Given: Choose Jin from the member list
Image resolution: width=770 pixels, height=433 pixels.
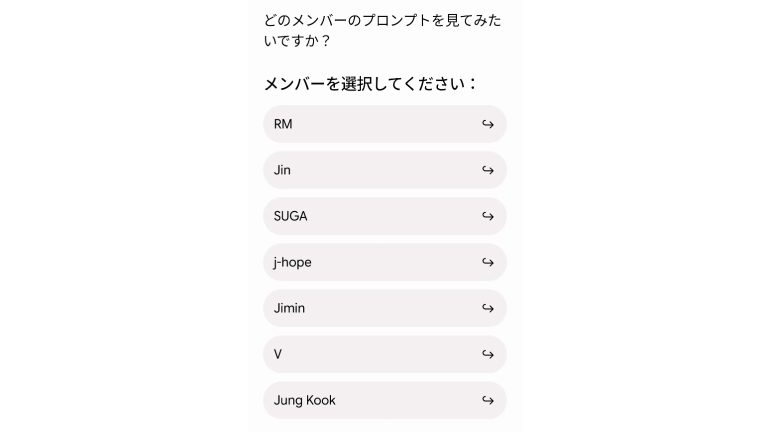Looking at the screenshot, I should pyautogui.click(x=385, y=170).
